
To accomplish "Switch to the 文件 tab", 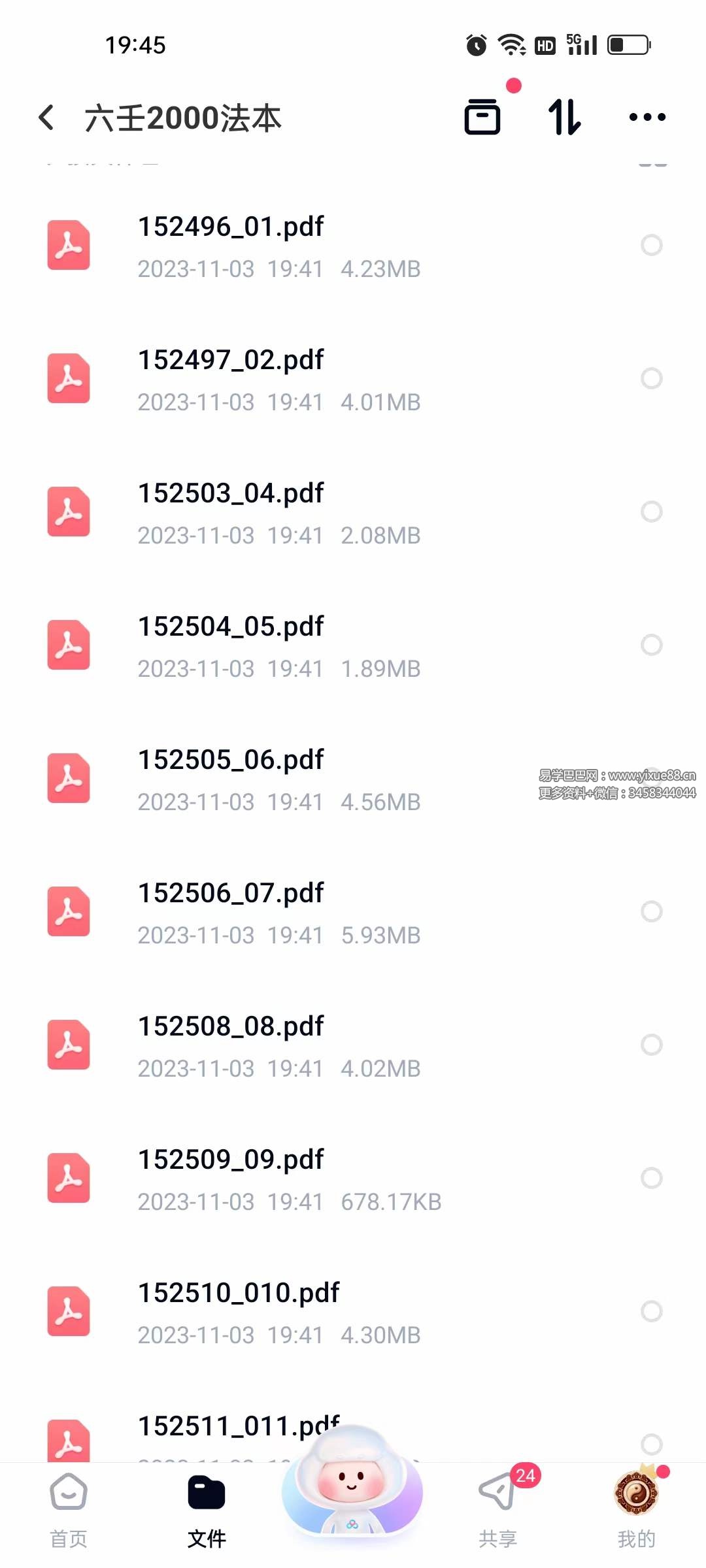I will point(207,1511).
